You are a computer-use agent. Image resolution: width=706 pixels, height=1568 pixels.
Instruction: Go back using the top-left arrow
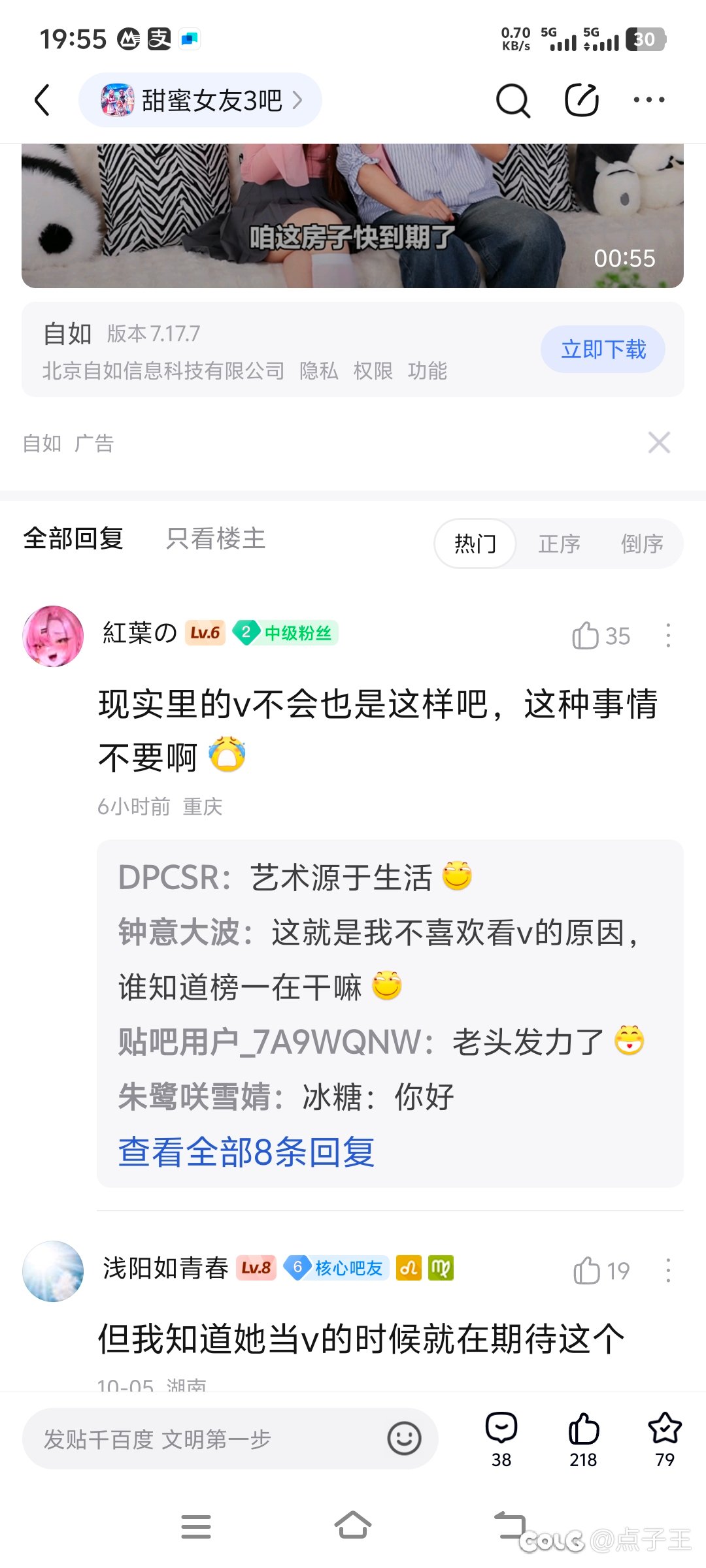click(42, 100)
